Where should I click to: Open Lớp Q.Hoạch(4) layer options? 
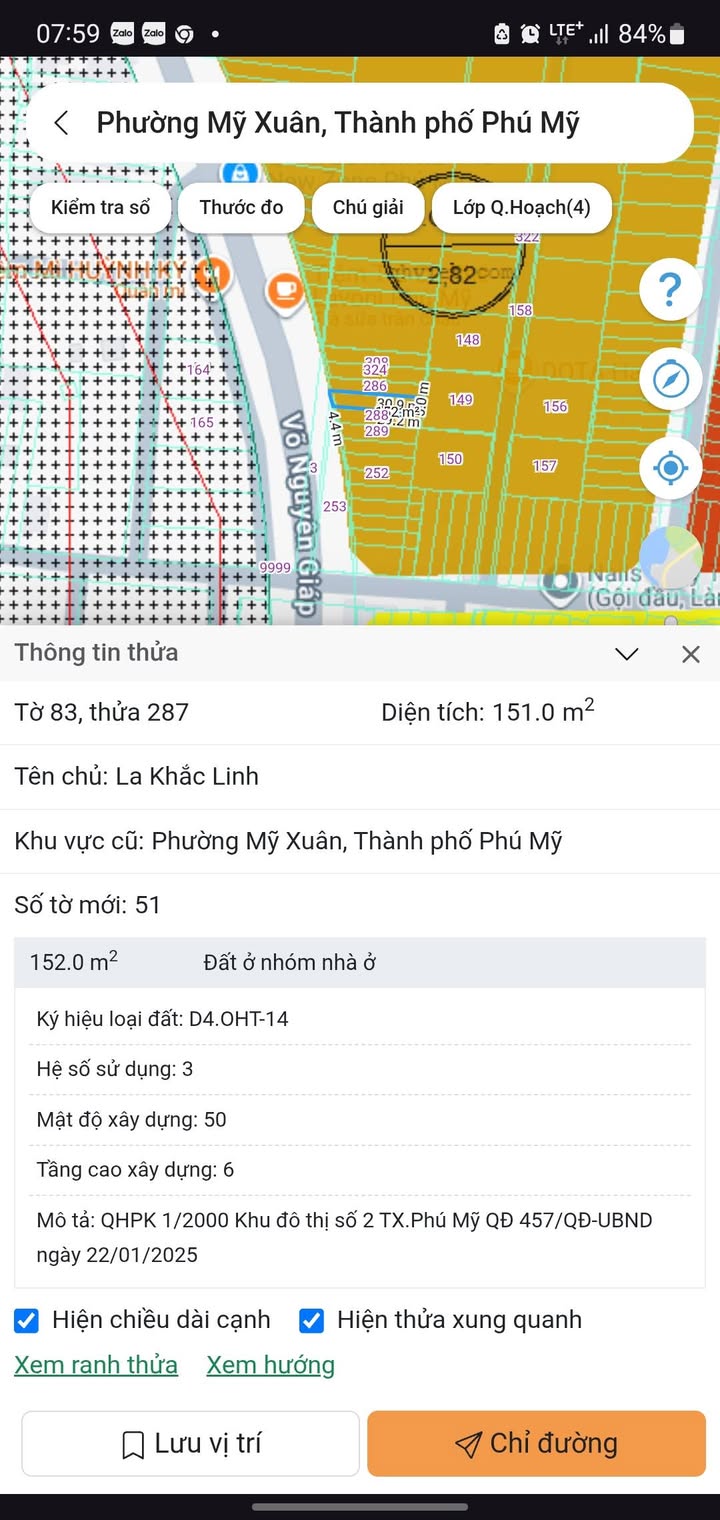(x=521, y=208)
